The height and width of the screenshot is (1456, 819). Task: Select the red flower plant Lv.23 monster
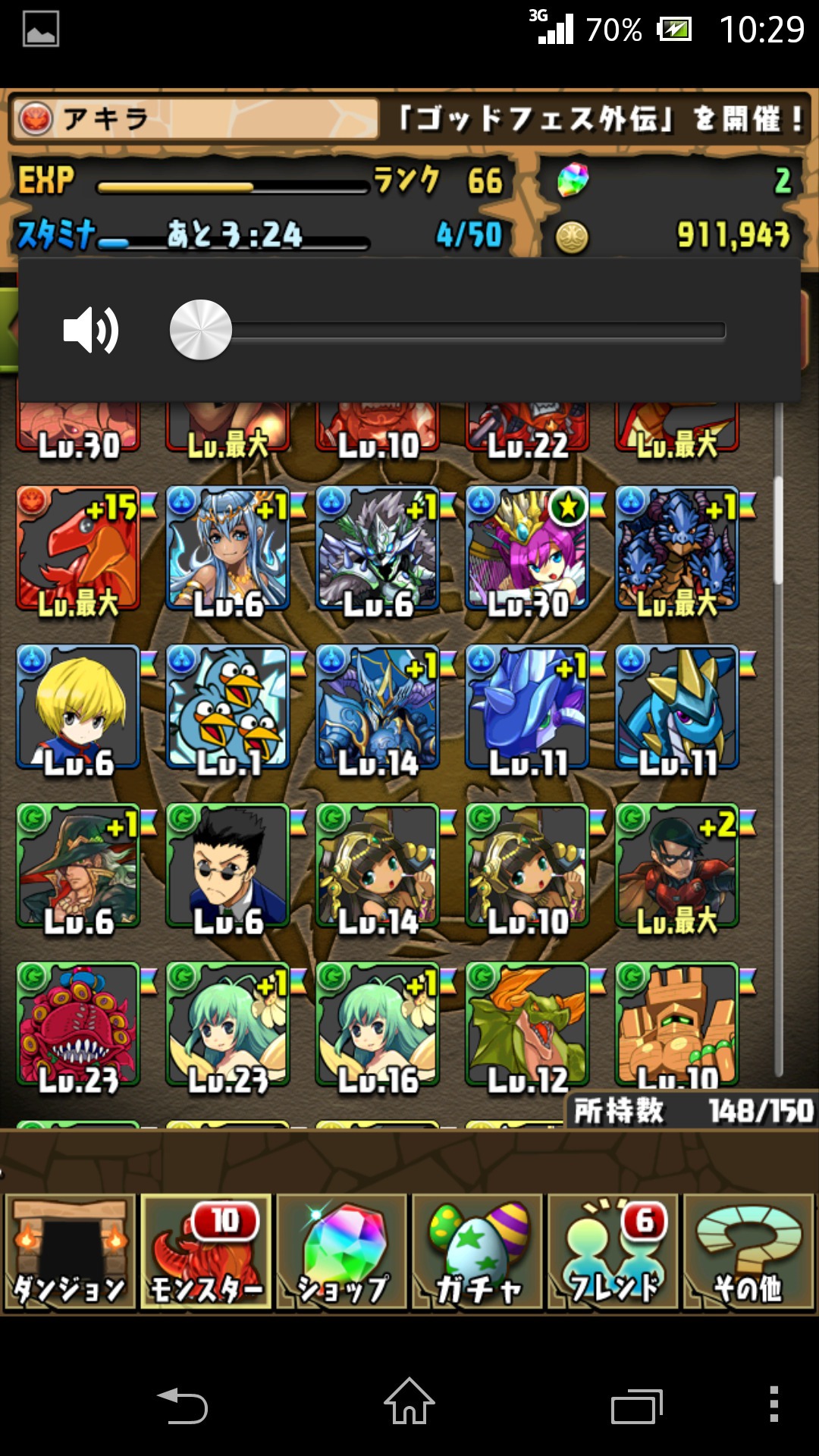click(x=78, y=1024)
